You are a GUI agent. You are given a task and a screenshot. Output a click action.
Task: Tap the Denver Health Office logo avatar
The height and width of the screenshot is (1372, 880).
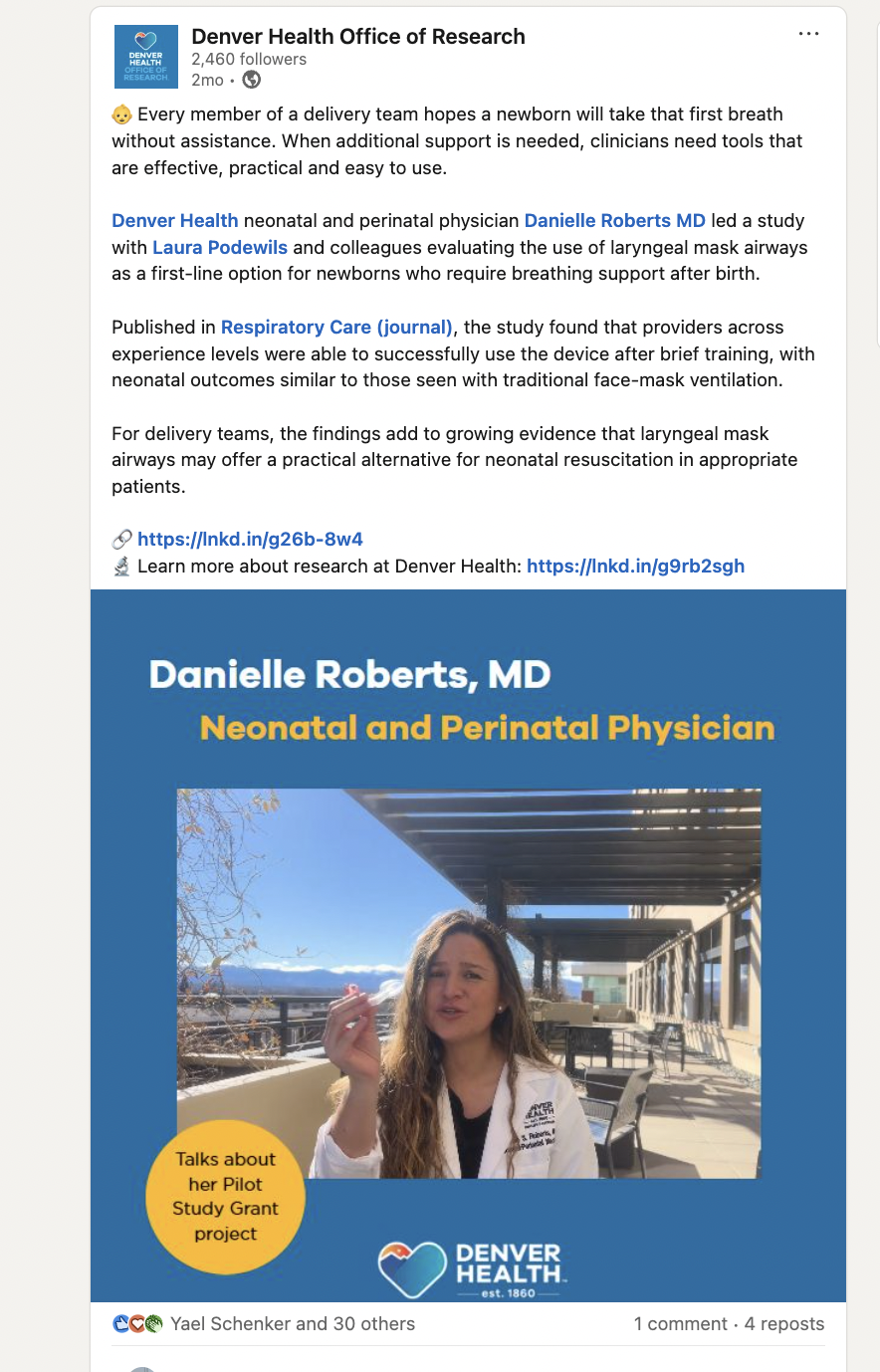(146, 57)
